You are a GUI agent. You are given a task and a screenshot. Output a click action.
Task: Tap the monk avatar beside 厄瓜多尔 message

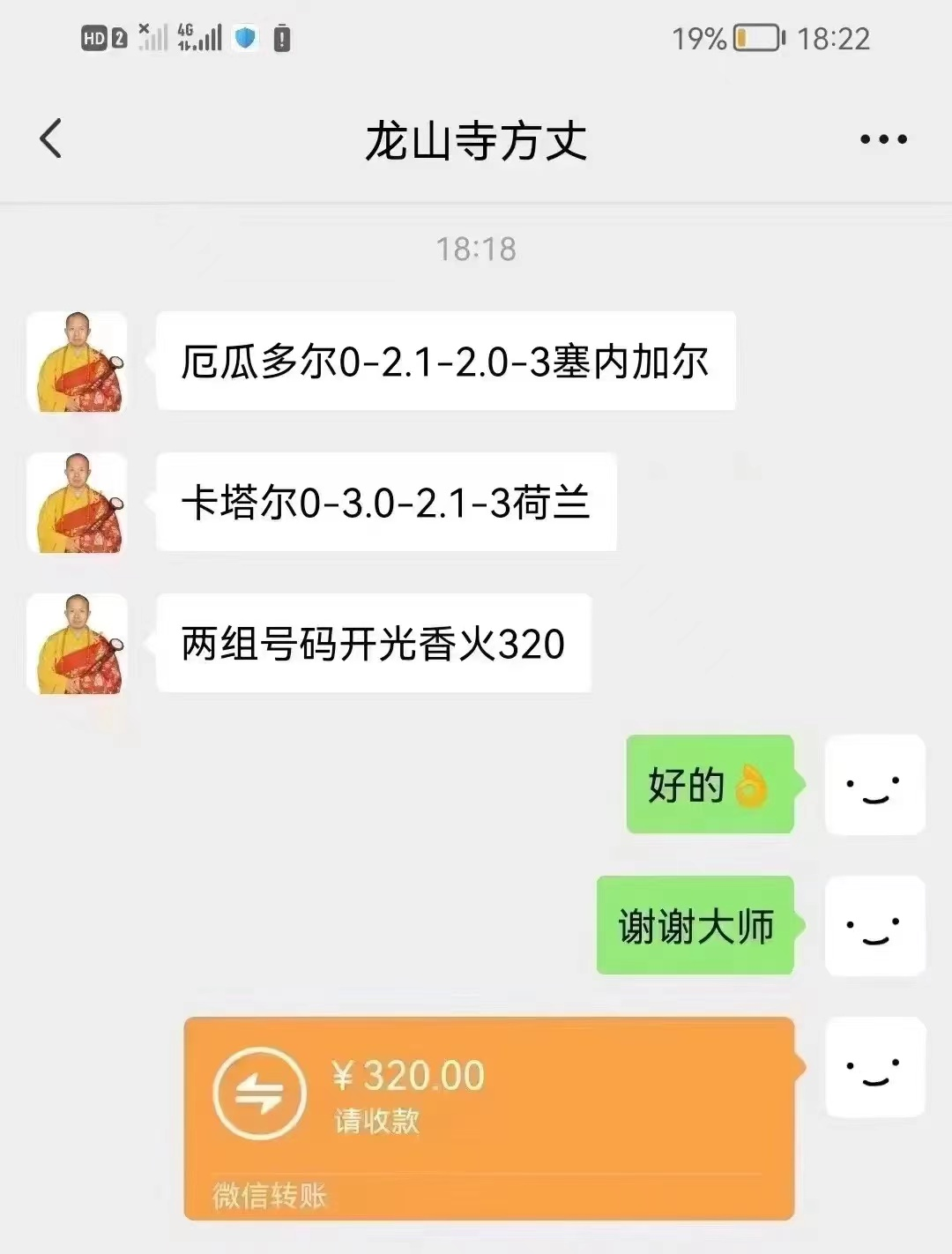point(78,362)
